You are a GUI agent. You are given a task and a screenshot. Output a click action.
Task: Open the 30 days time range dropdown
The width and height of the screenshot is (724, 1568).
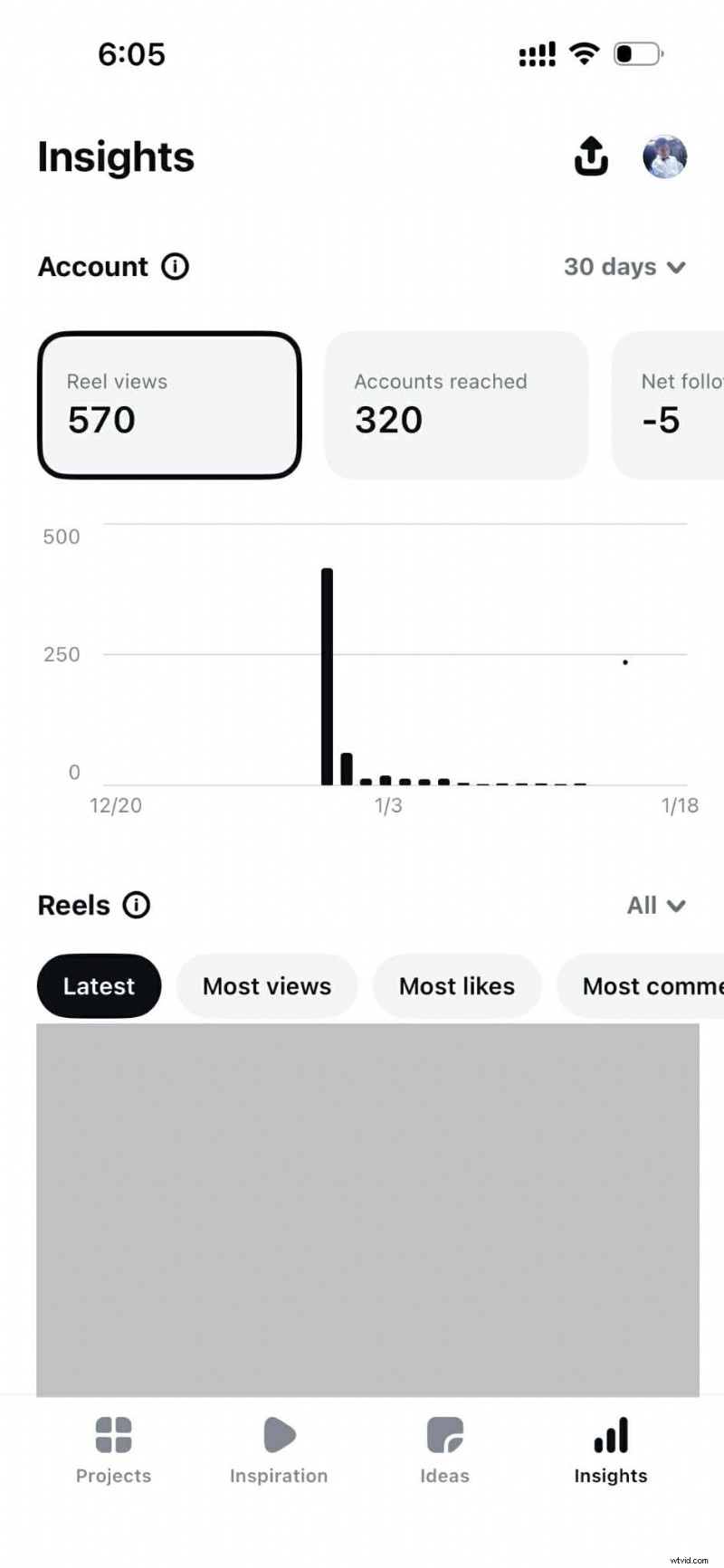coord(624,267)
